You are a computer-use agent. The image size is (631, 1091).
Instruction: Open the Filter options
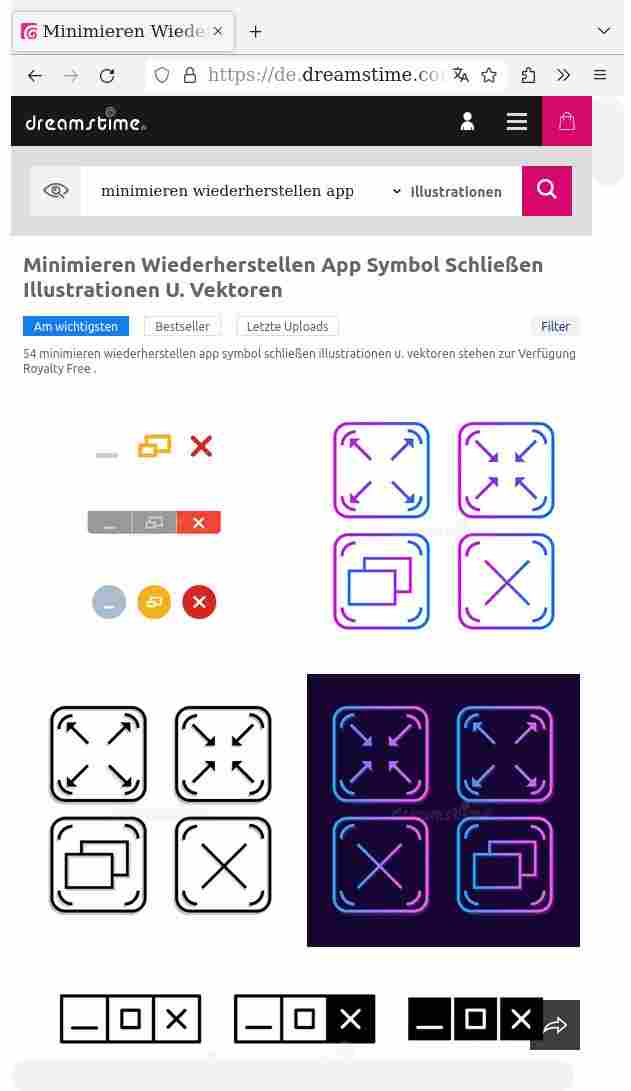coord(555,326)
